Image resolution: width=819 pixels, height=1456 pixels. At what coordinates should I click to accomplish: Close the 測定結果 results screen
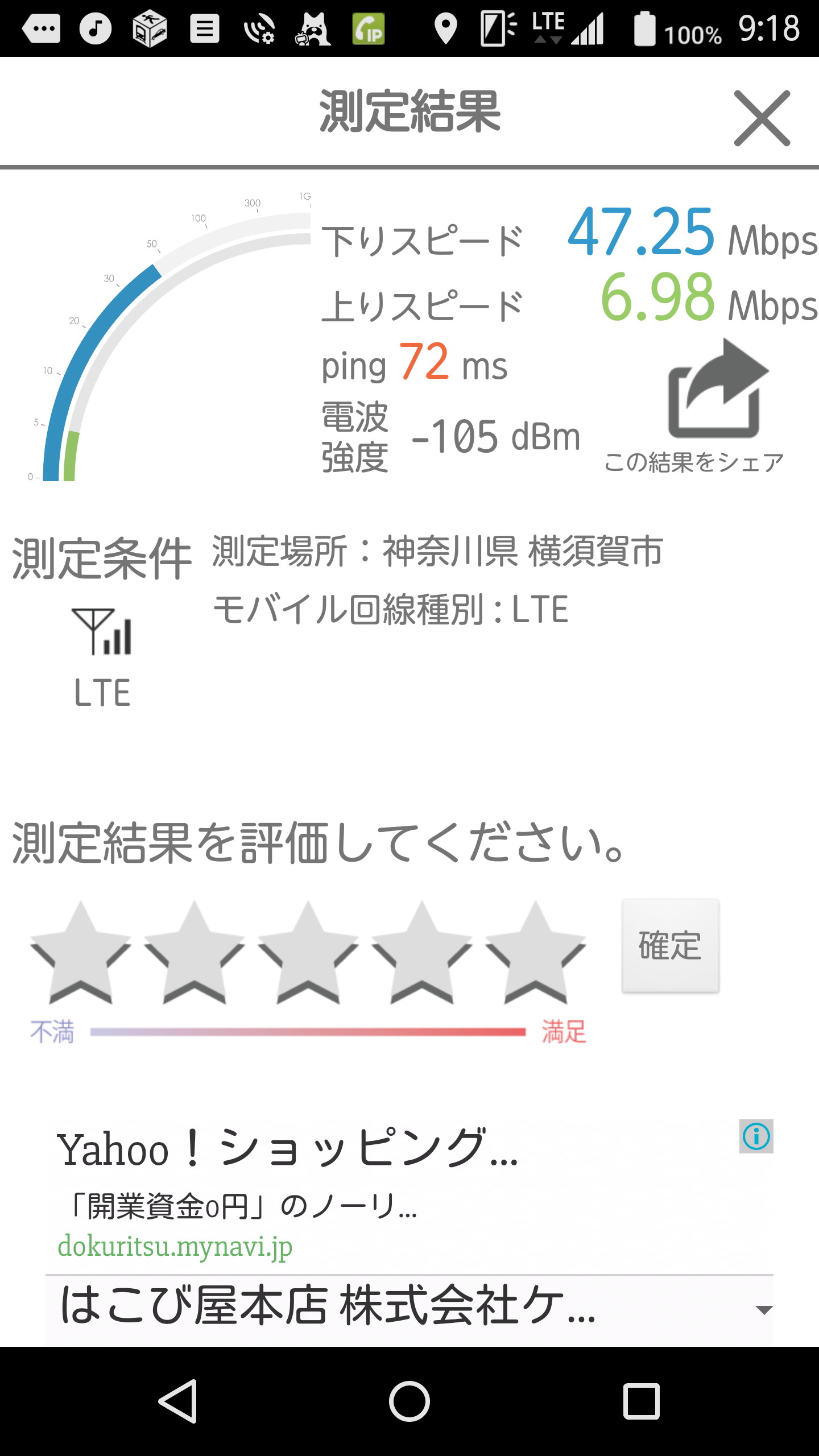pyautogui.click(x=762, y=118)
